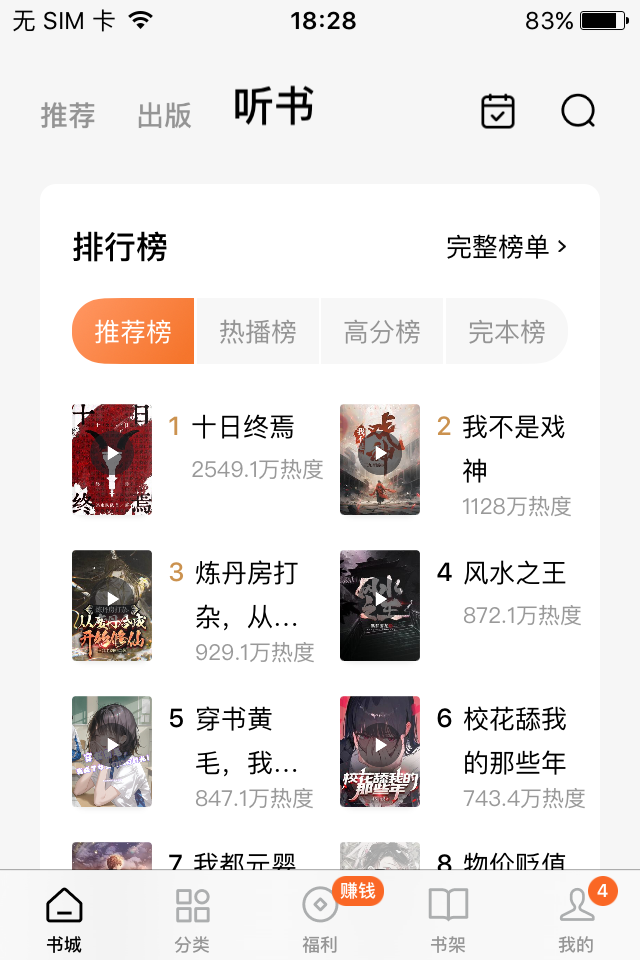Open 完整榜单 full ranking list
The height and width of the screenshot is (960, 640).
coord(506,247)
